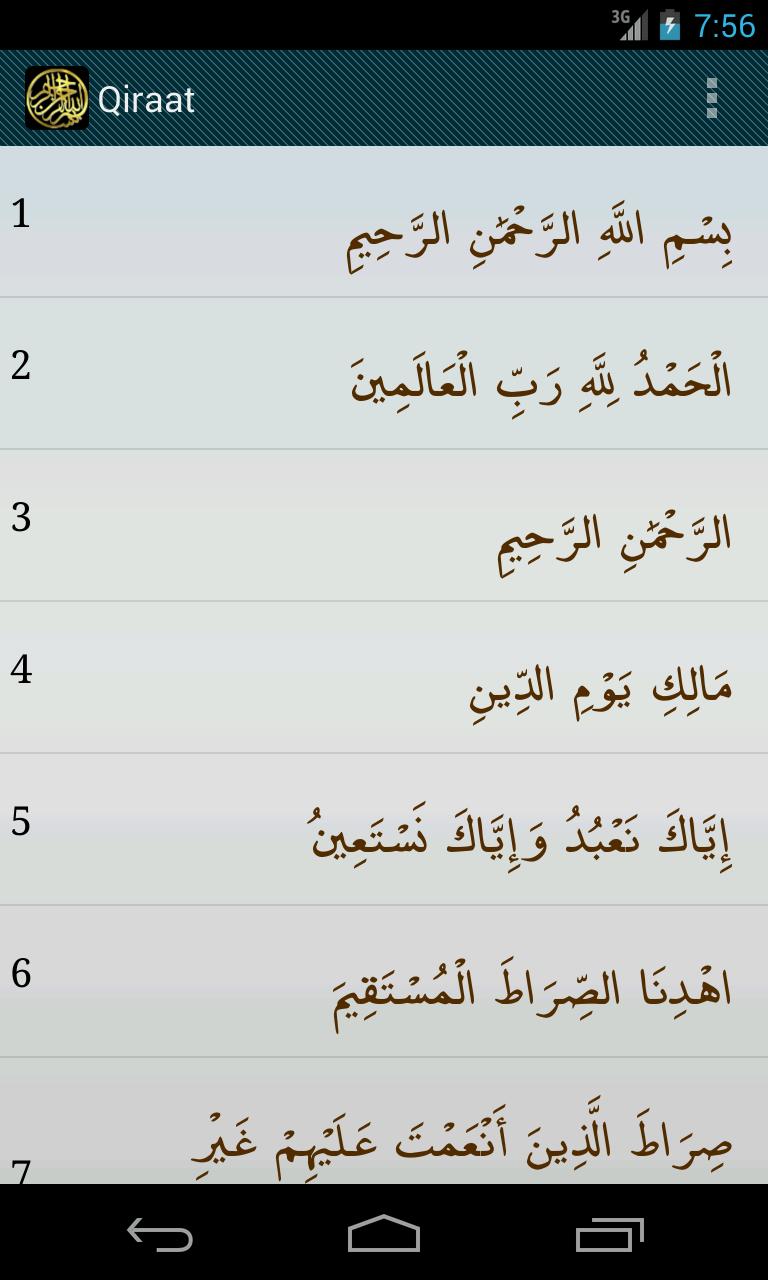Tap the charging battery icon
The height and width of the screenshot is (1280, 768).
click(670, 23)
